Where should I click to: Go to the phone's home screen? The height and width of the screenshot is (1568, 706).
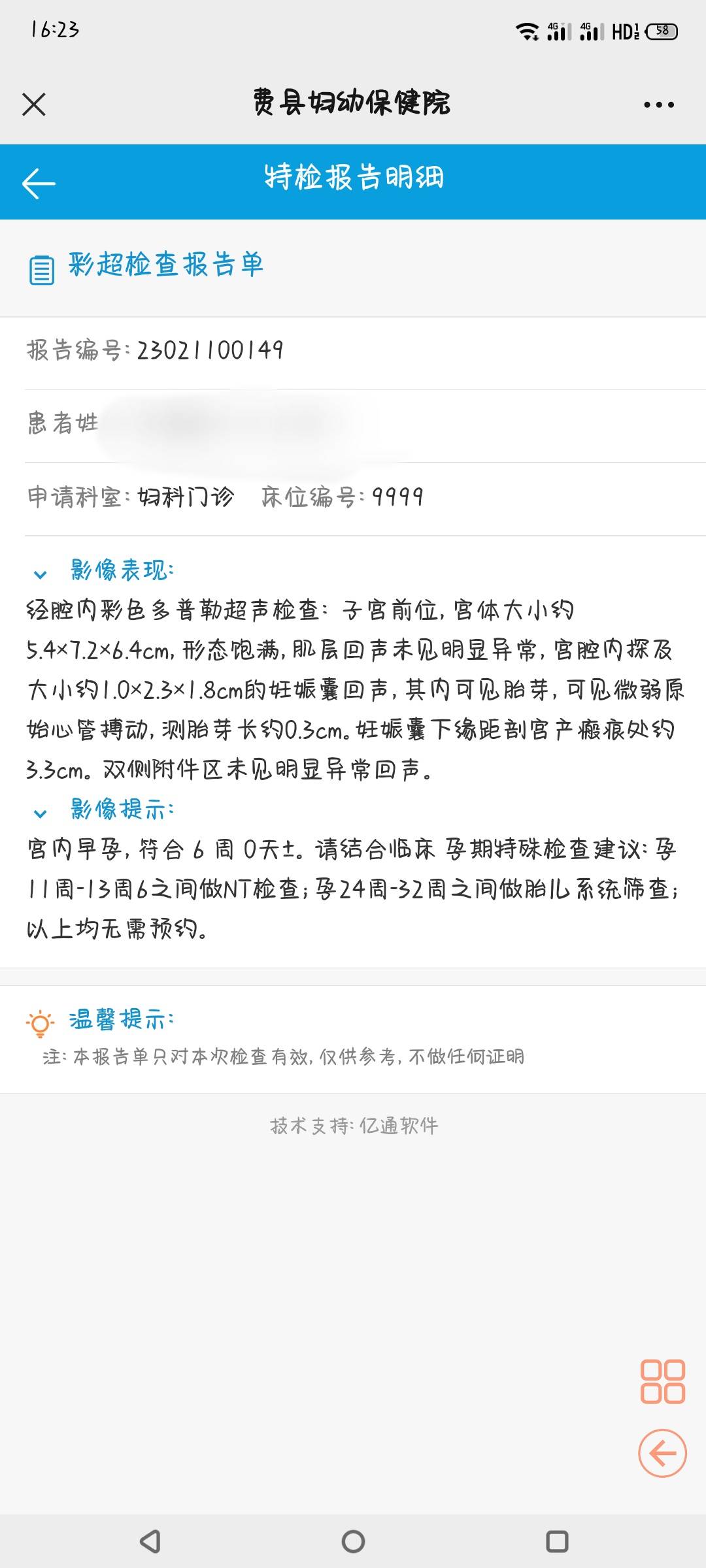pos(353,1541)
